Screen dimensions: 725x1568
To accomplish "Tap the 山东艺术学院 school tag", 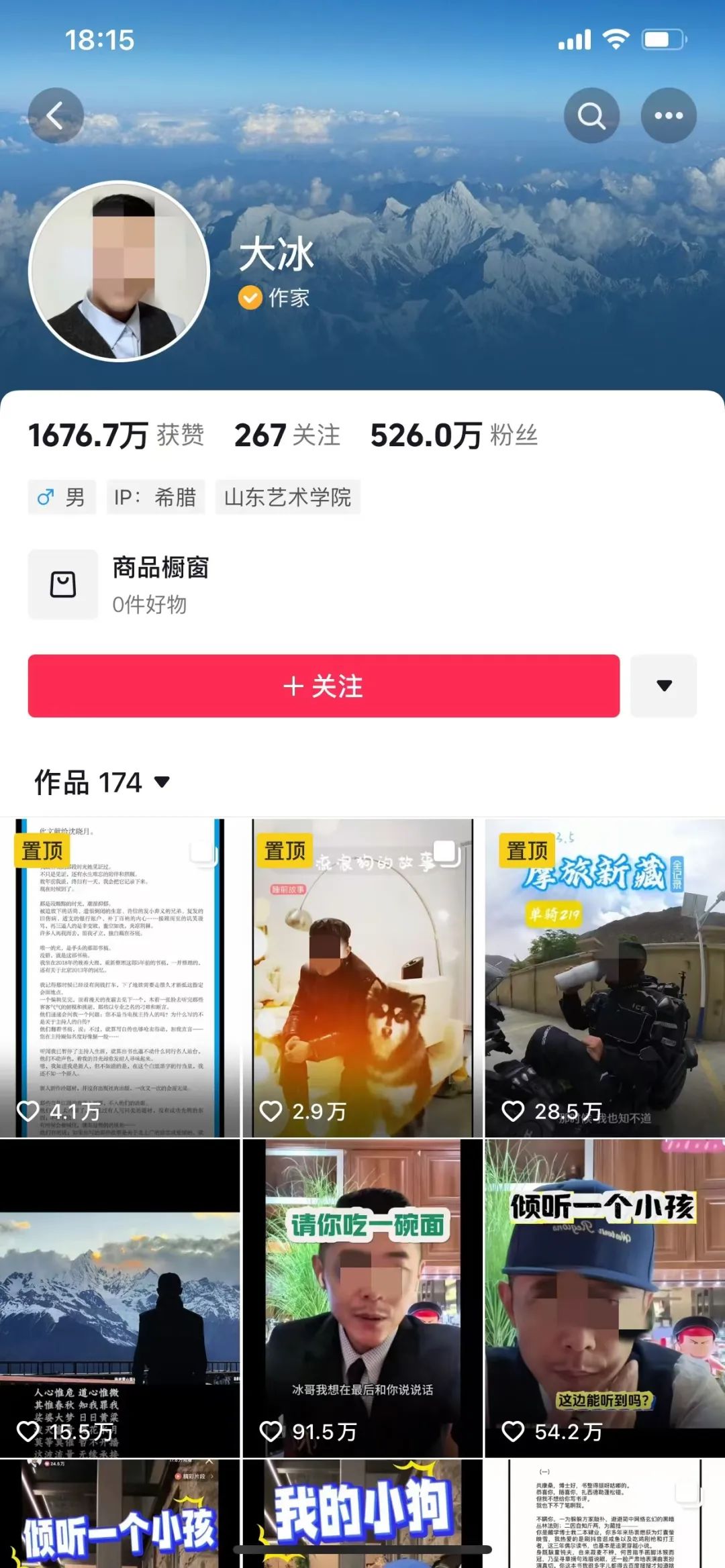I will pyautogui.click(x=287, y=497).
